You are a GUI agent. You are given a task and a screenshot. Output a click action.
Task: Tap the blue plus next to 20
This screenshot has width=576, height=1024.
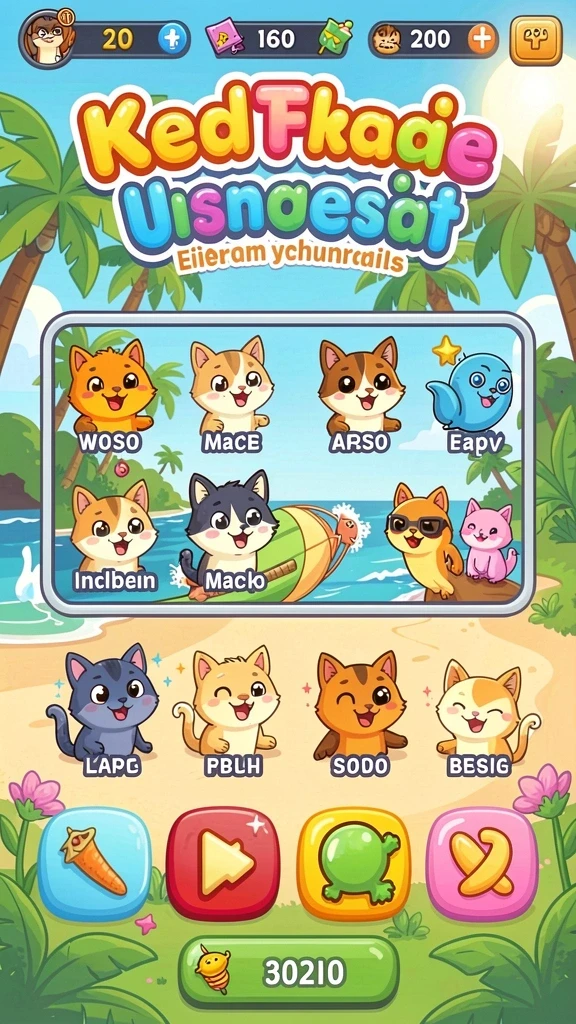173,40
